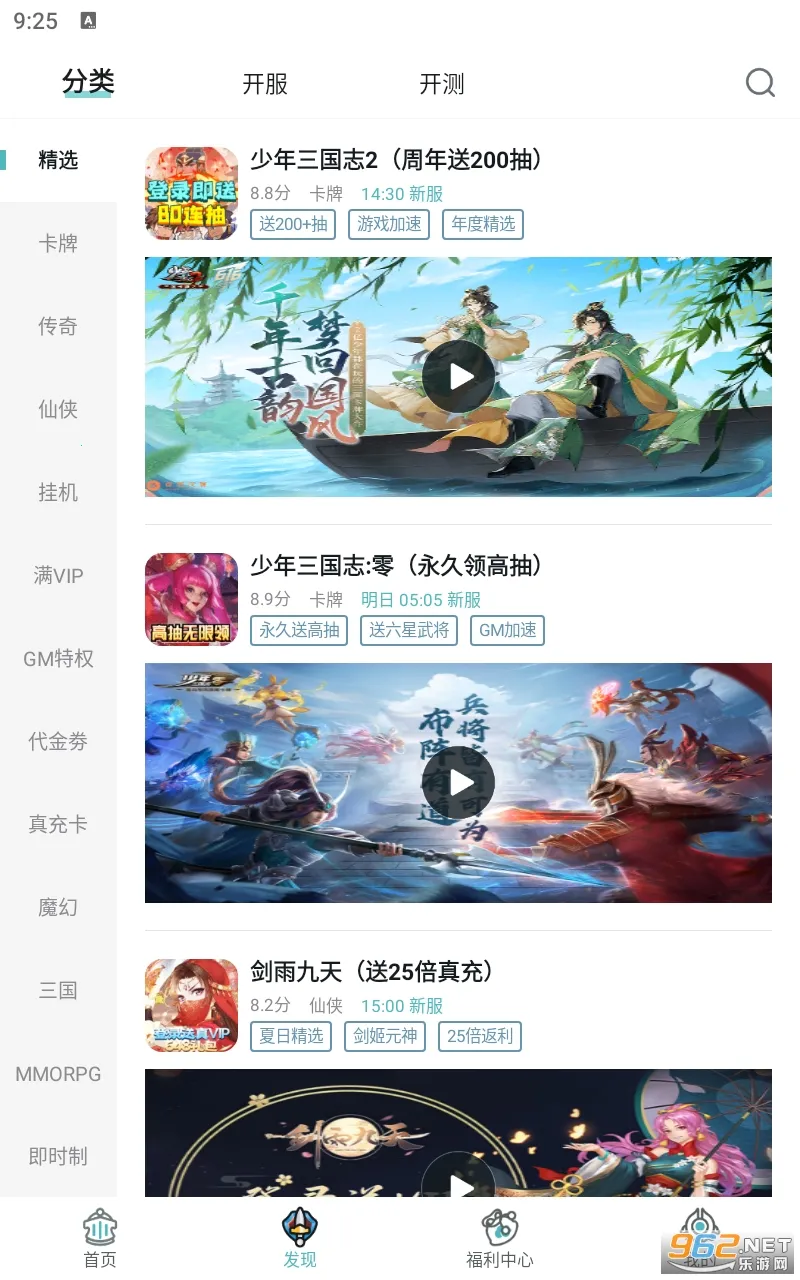
Task: Open the MMORPG category
Action: (56, 1074)
